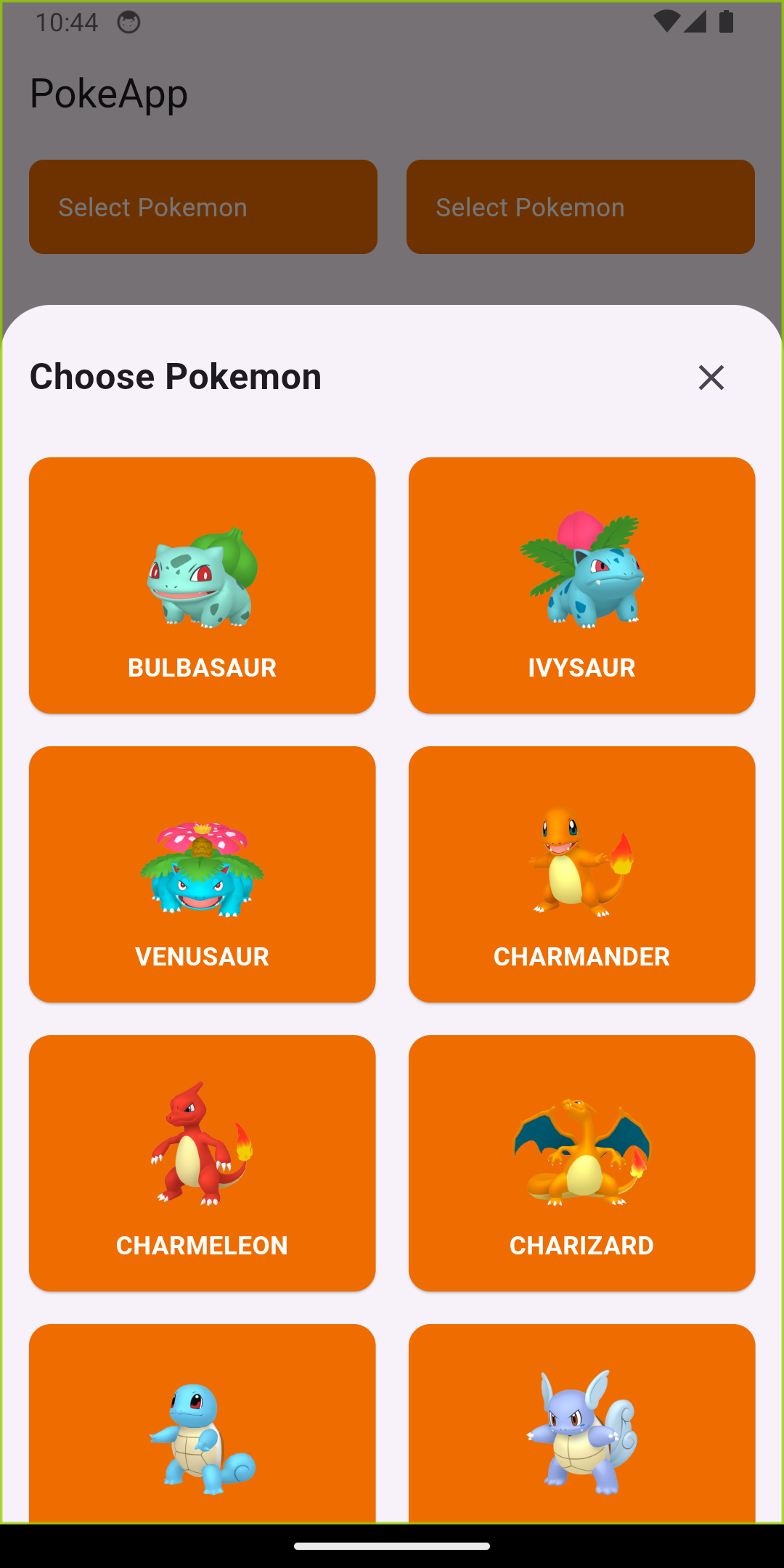Pick the Wartortle picture card

[581, 1430]
